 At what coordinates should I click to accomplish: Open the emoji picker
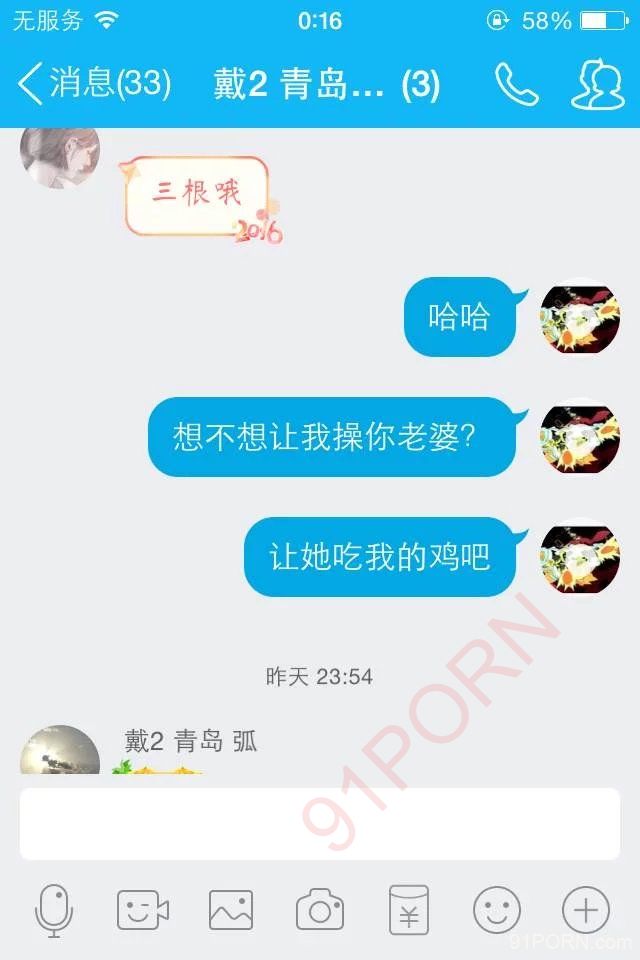click(x=497, y=910)
